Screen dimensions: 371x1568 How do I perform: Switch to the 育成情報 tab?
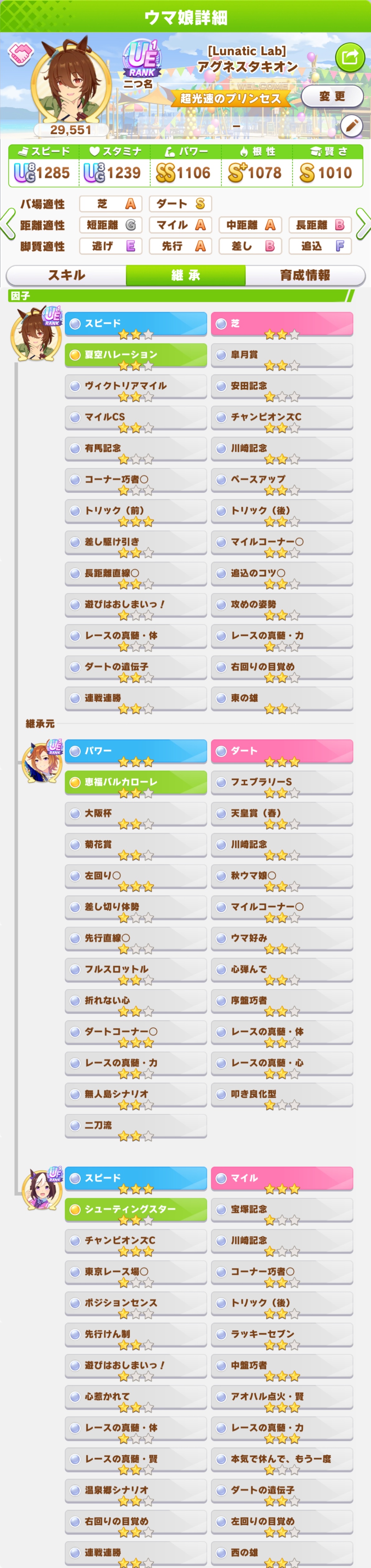point(305,275)
